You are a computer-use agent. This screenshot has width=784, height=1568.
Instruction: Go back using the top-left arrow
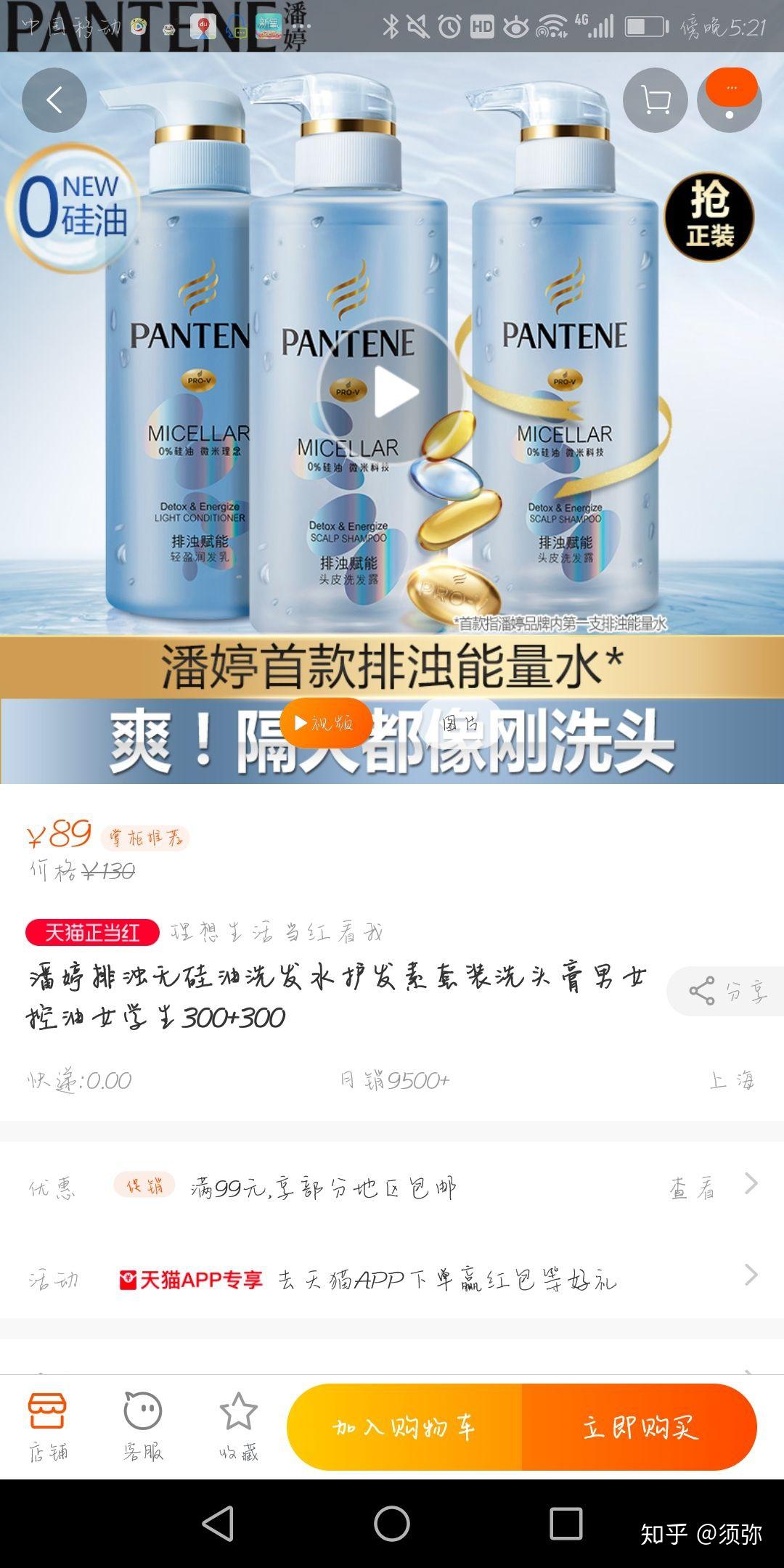coord(54,100)
